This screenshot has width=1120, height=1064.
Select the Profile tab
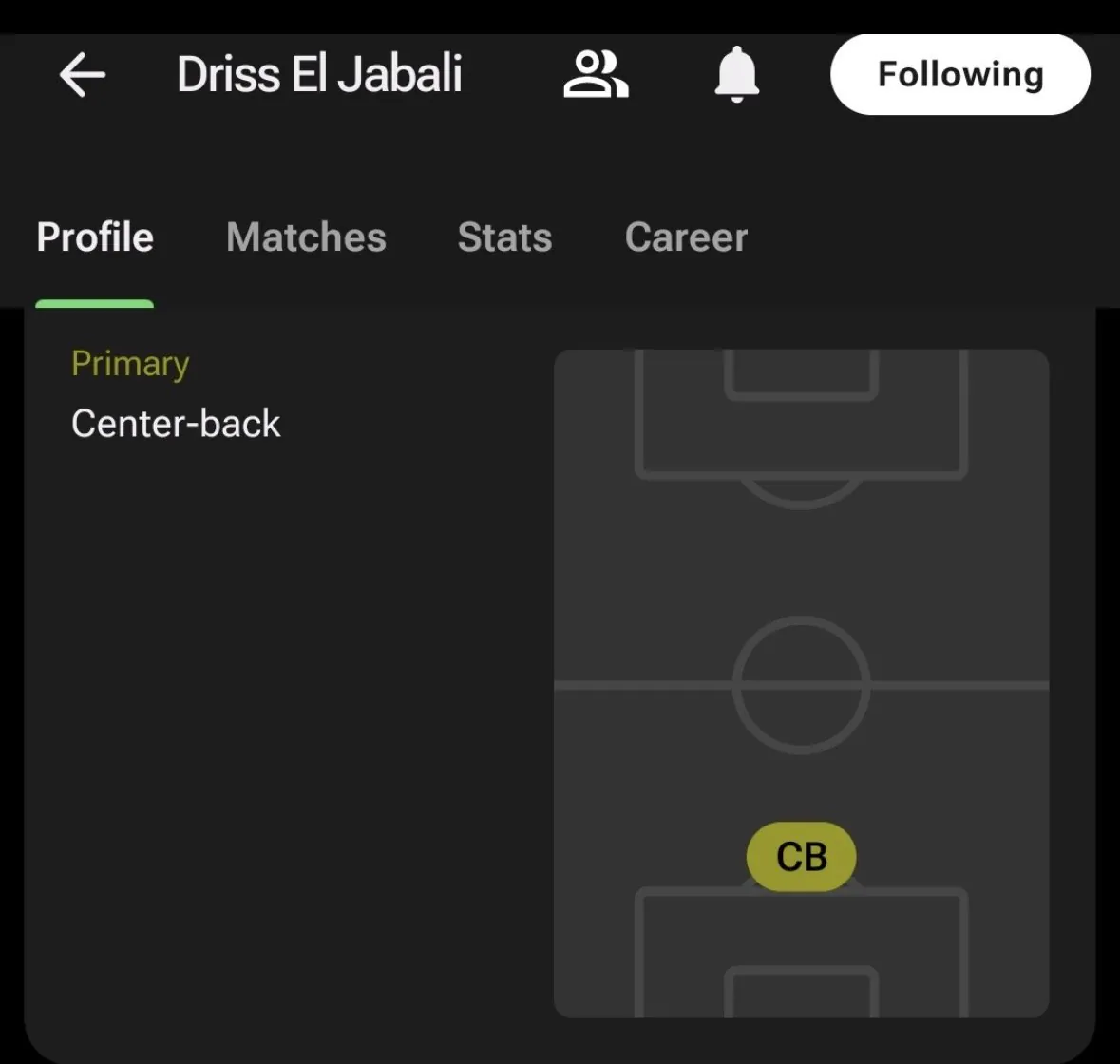pos(95,237)
